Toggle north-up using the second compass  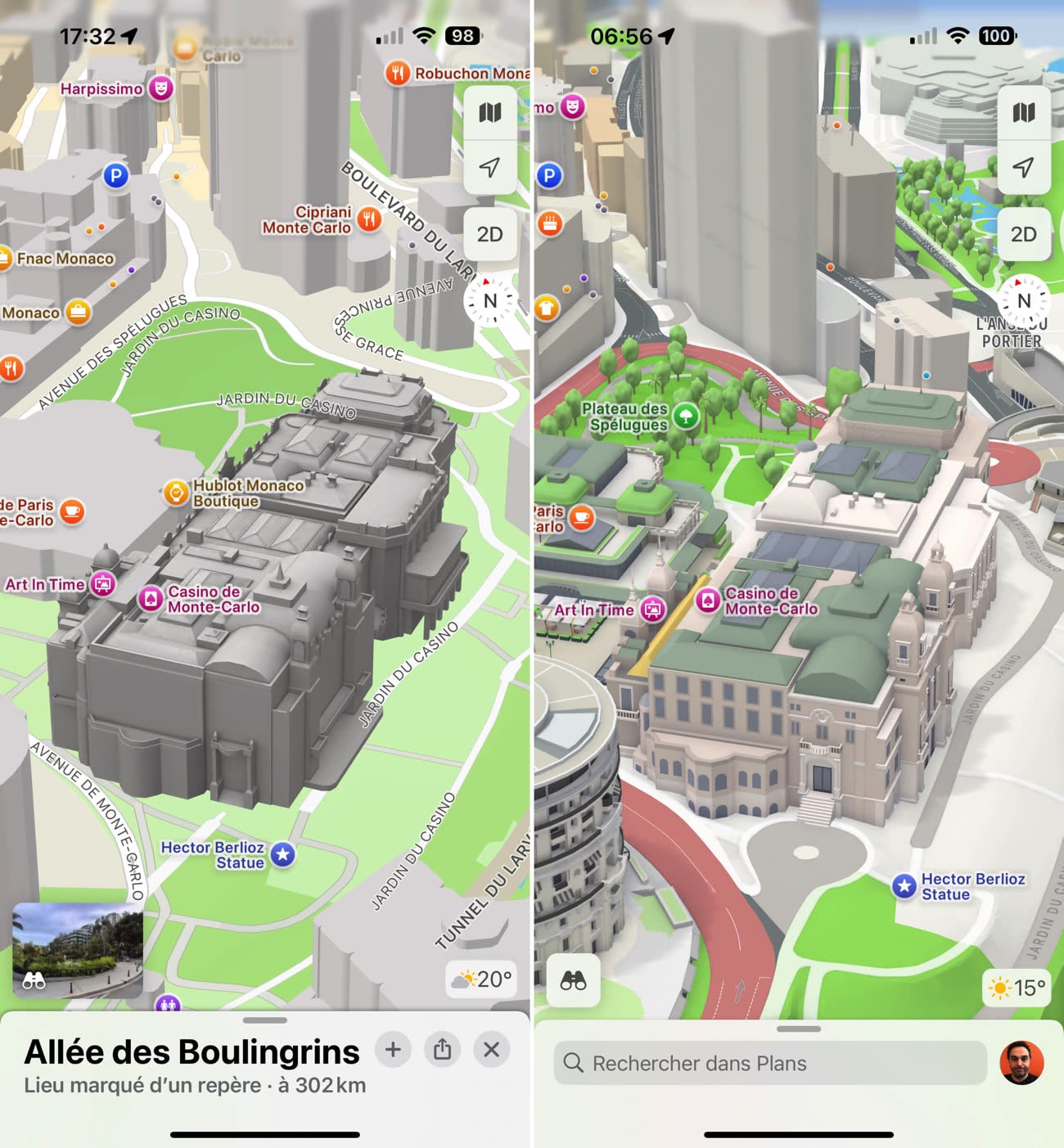1023,301
